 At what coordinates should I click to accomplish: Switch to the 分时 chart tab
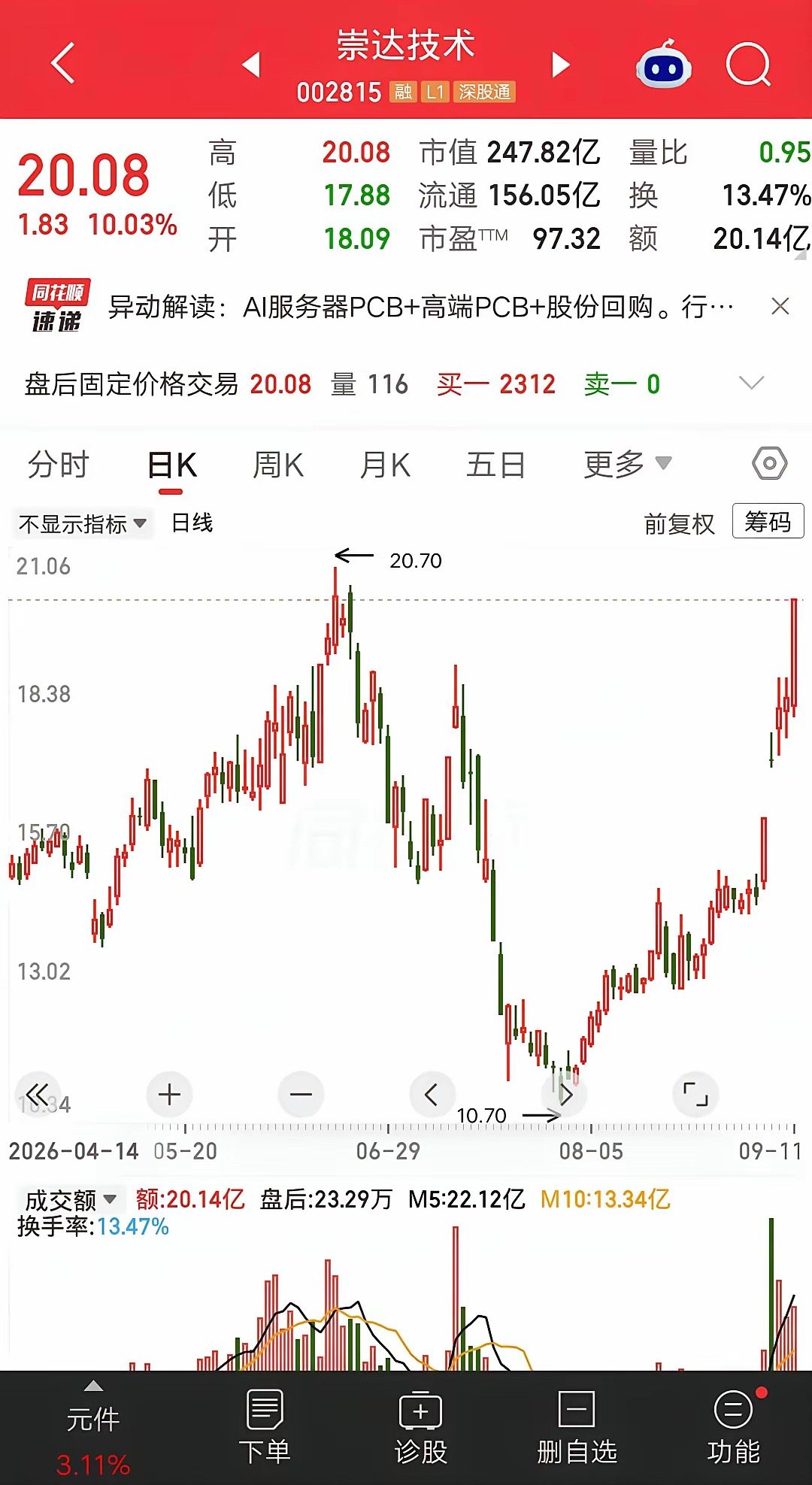(x=59, y=465)
